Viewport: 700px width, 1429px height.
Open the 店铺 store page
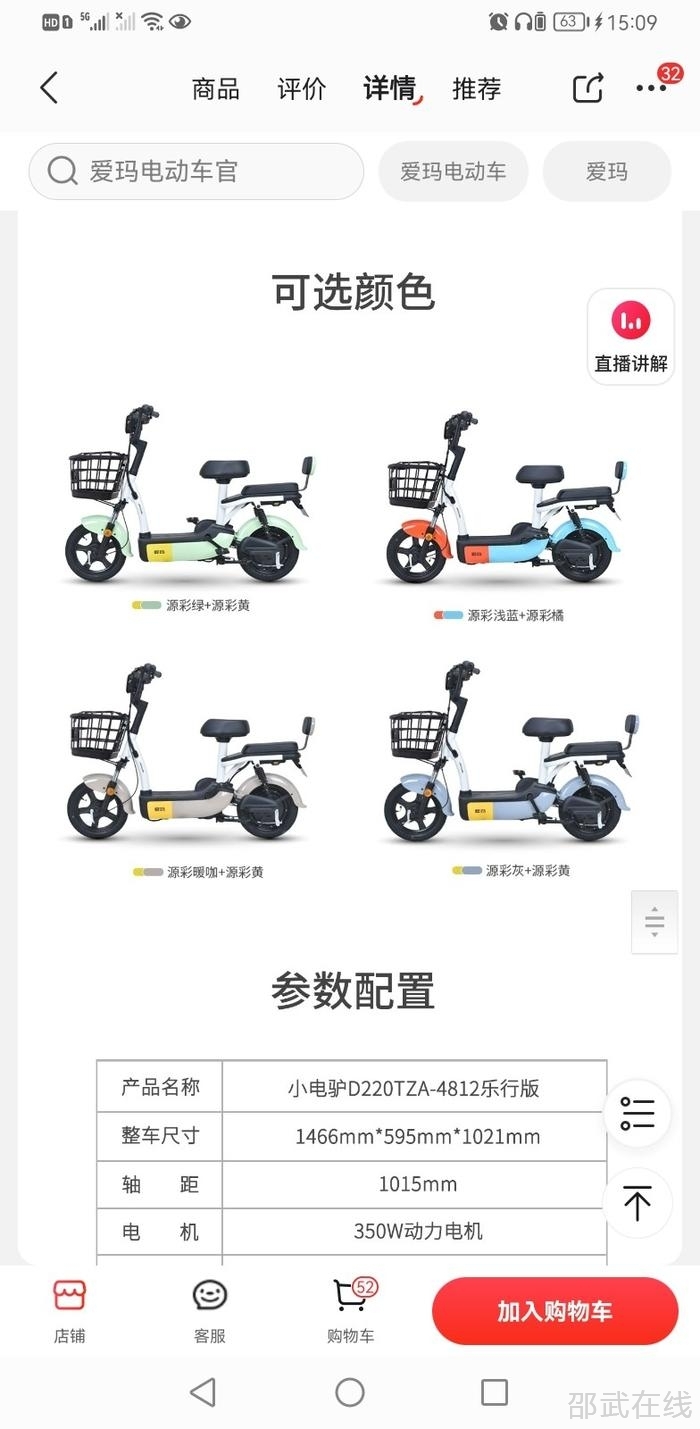click(x=69, y=1310)
